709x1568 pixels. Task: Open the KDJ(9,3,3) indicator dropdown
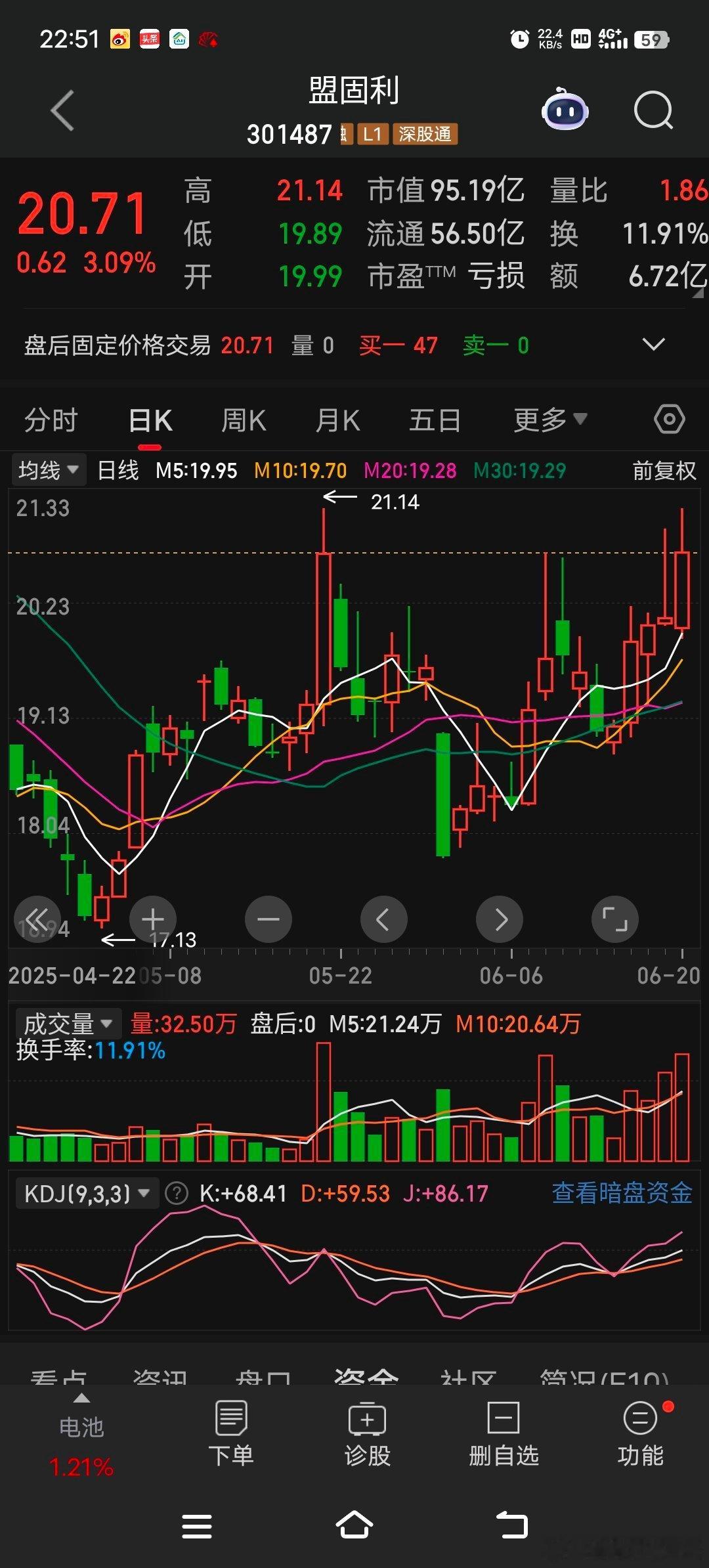tap(87, 1193)
